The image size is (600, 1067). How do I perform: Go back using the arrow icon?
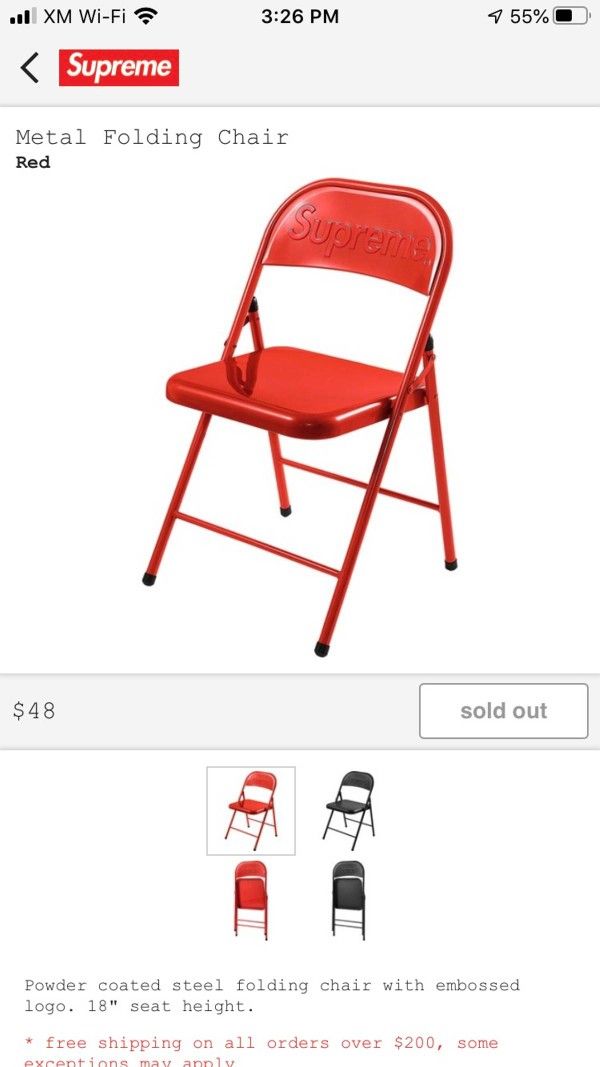[30, 68]
